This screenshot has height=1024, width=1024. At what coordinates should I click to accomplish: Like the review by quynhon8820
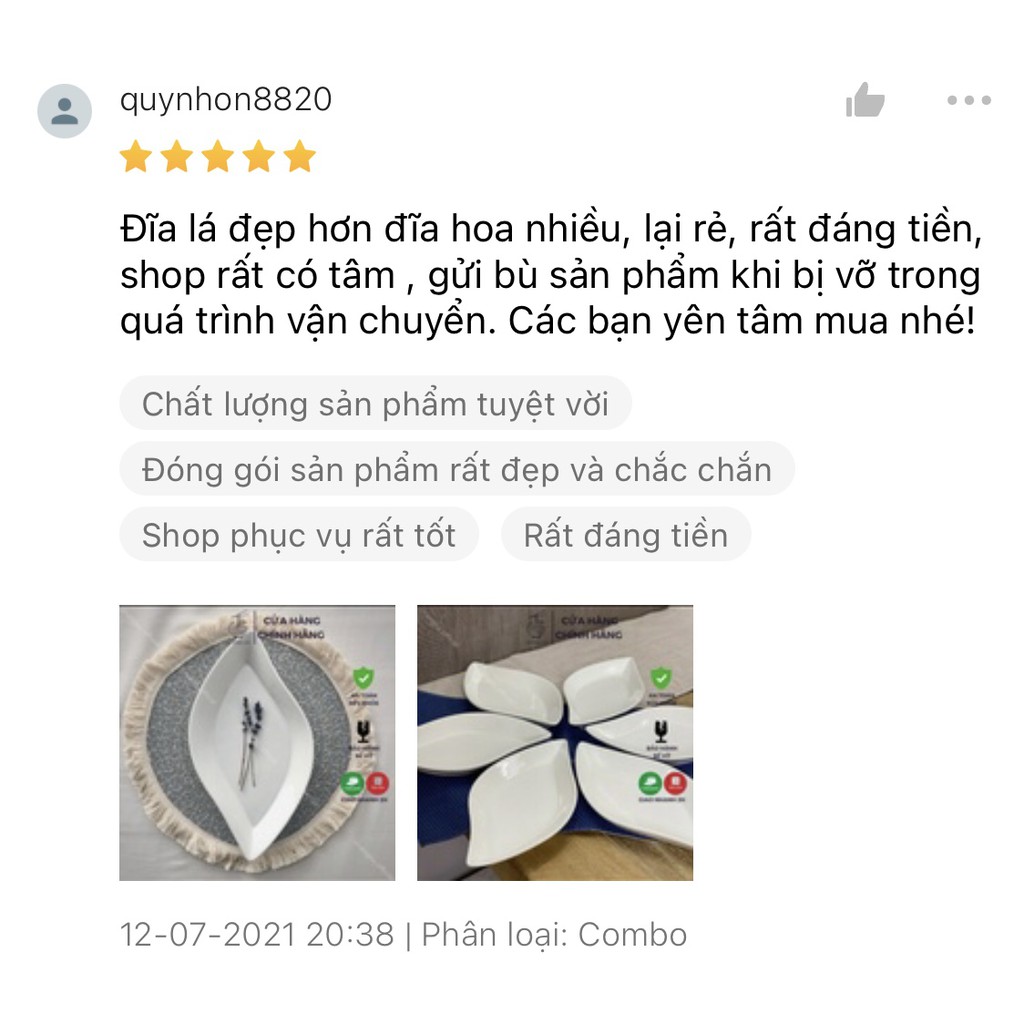click(x=865, y=100)
